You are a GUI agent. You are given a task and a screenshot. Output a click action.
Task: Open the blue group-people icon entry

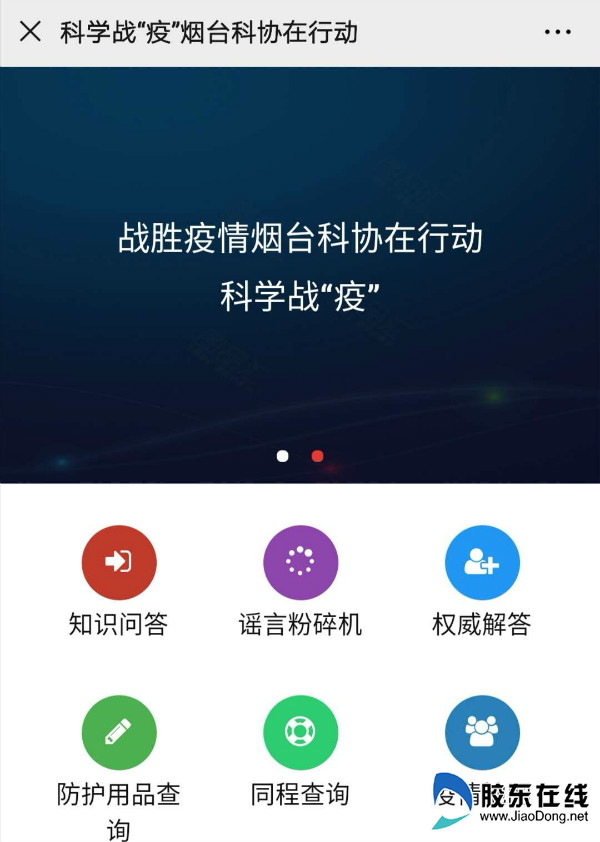pos(482,733)
